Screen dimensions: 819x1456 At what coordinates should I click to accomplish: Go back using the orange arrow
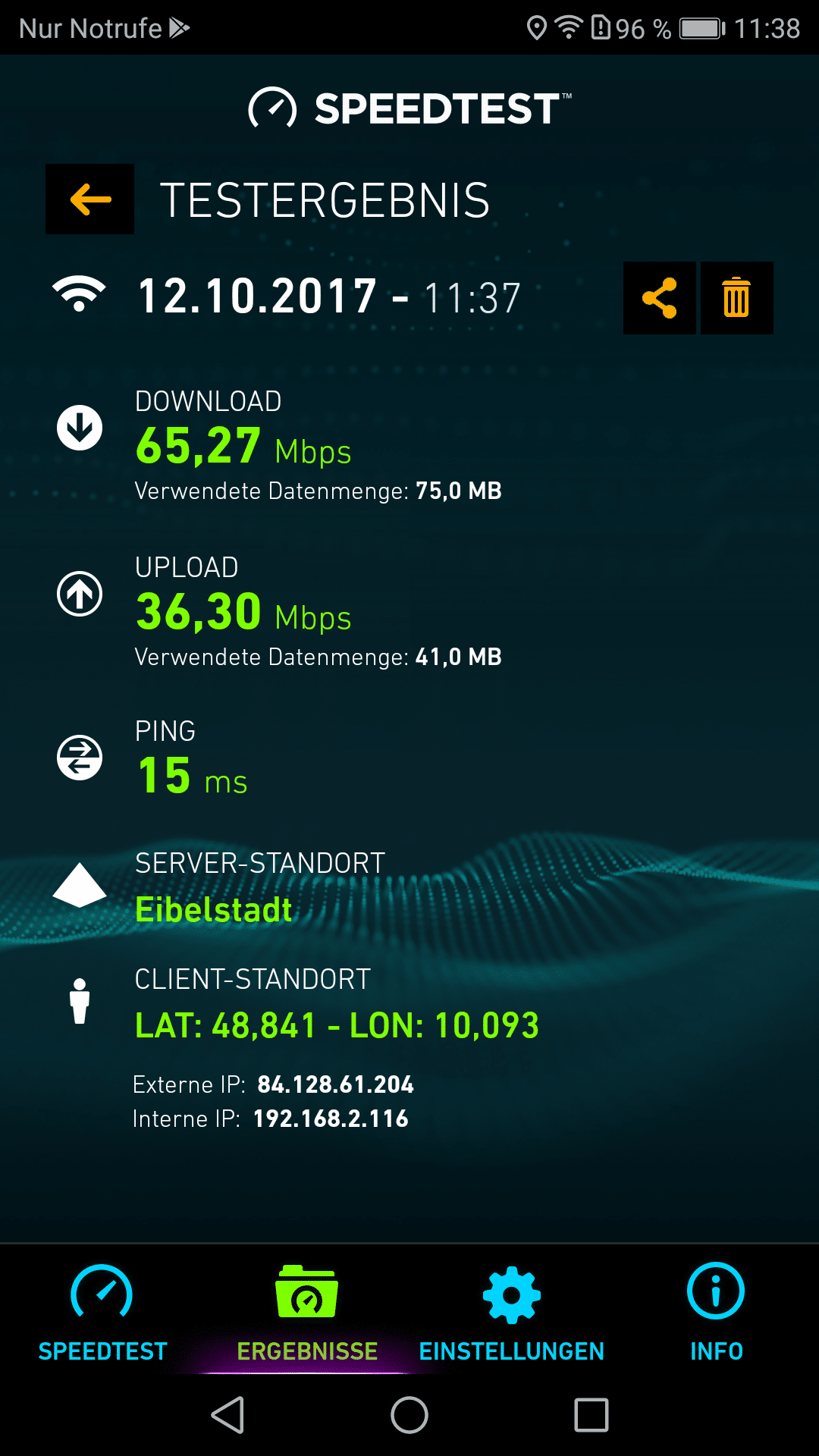(89, 199)
